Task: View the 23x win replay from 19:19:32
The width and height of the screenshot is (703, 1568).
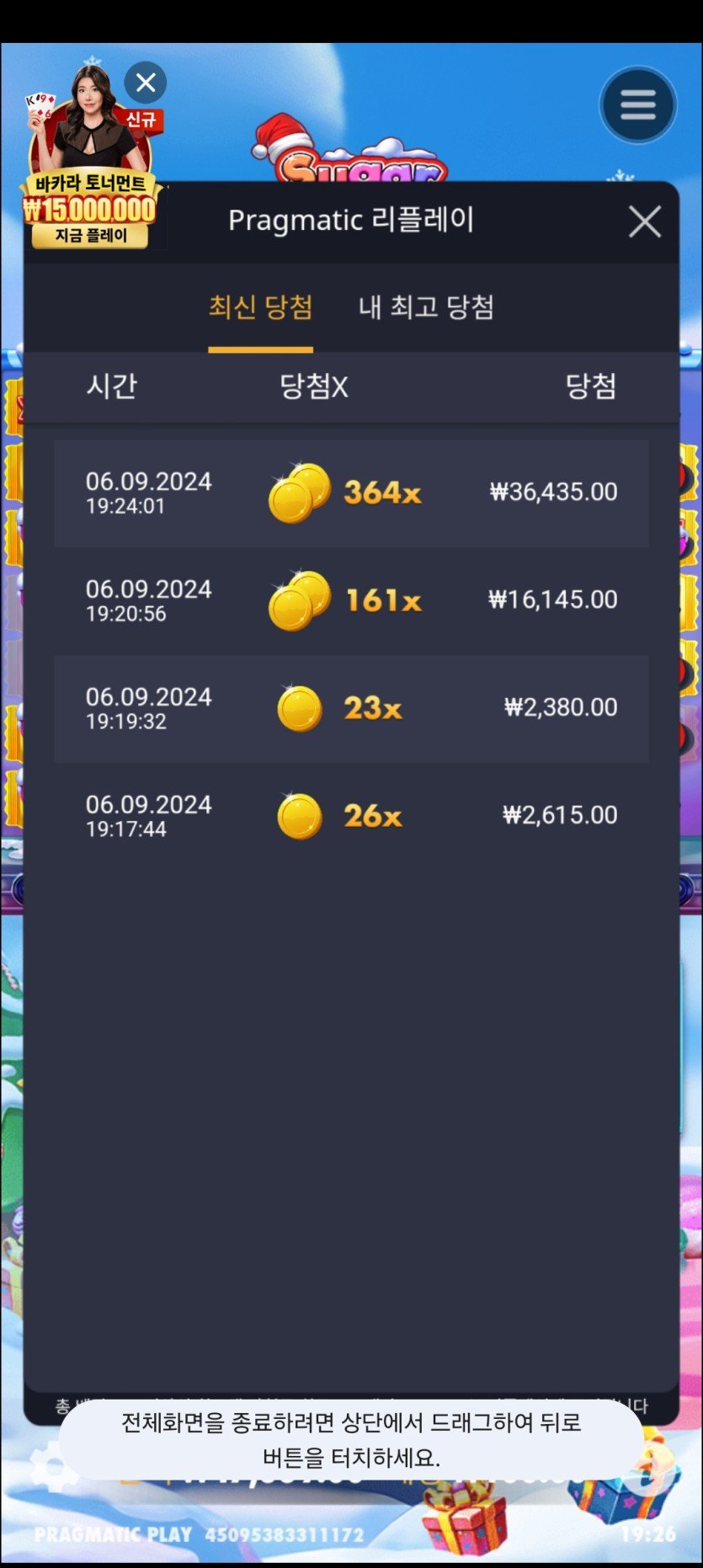Action: (351, 708)
